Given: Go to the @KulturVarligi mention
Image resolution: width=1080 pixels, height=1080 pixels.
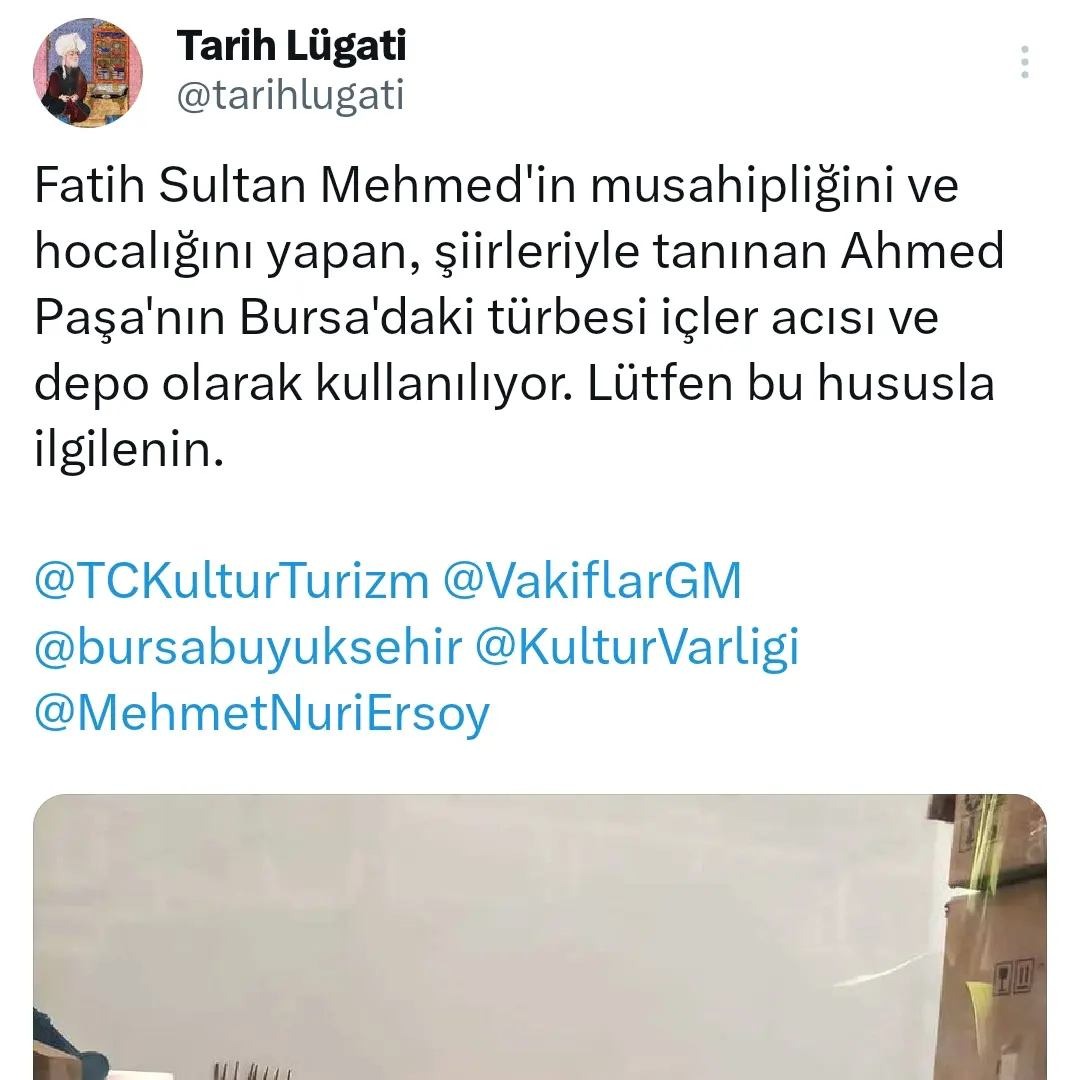Looking at the screenshot, I should click(x=637, y=648).
